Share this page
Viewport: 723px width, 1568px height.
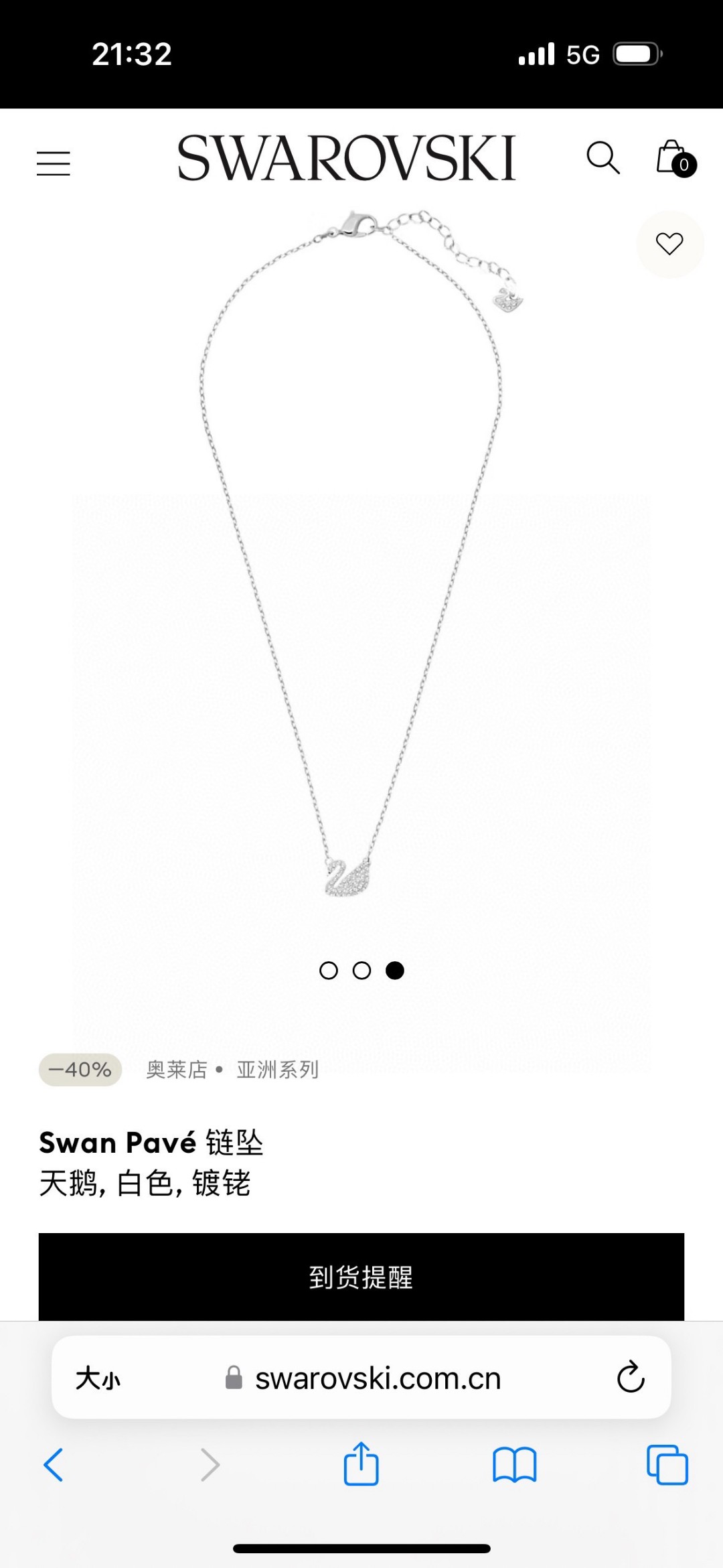pos(361,1464)
